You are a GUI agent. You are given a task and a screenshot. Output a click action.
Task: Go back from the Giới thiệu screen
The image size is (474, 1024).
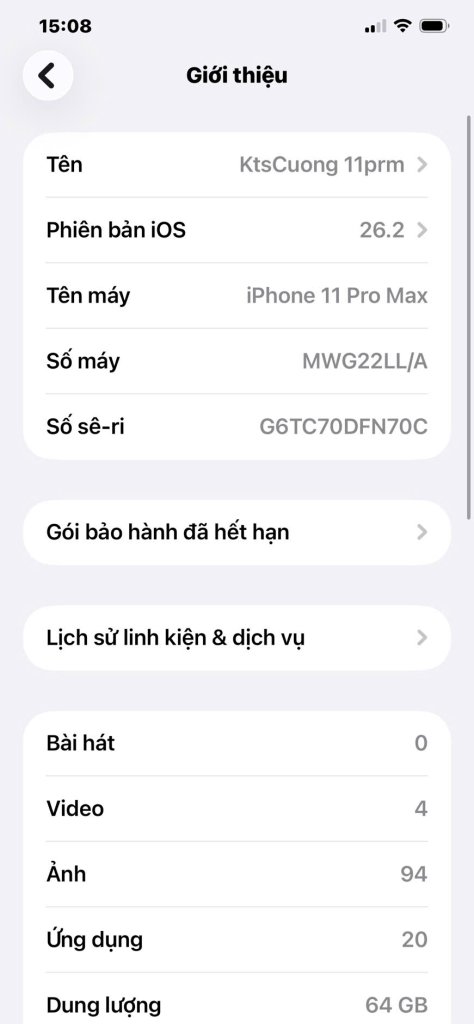(48, 76)
